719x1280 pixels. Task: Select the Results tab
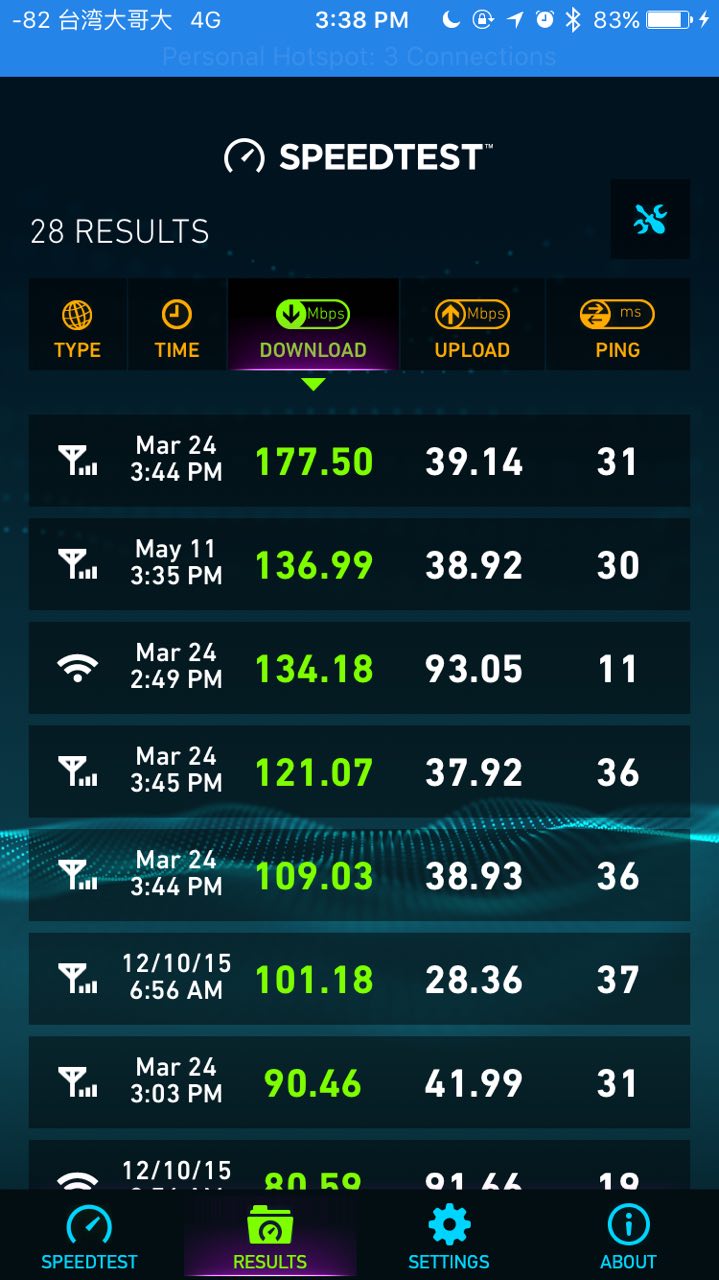[270, 1236]
